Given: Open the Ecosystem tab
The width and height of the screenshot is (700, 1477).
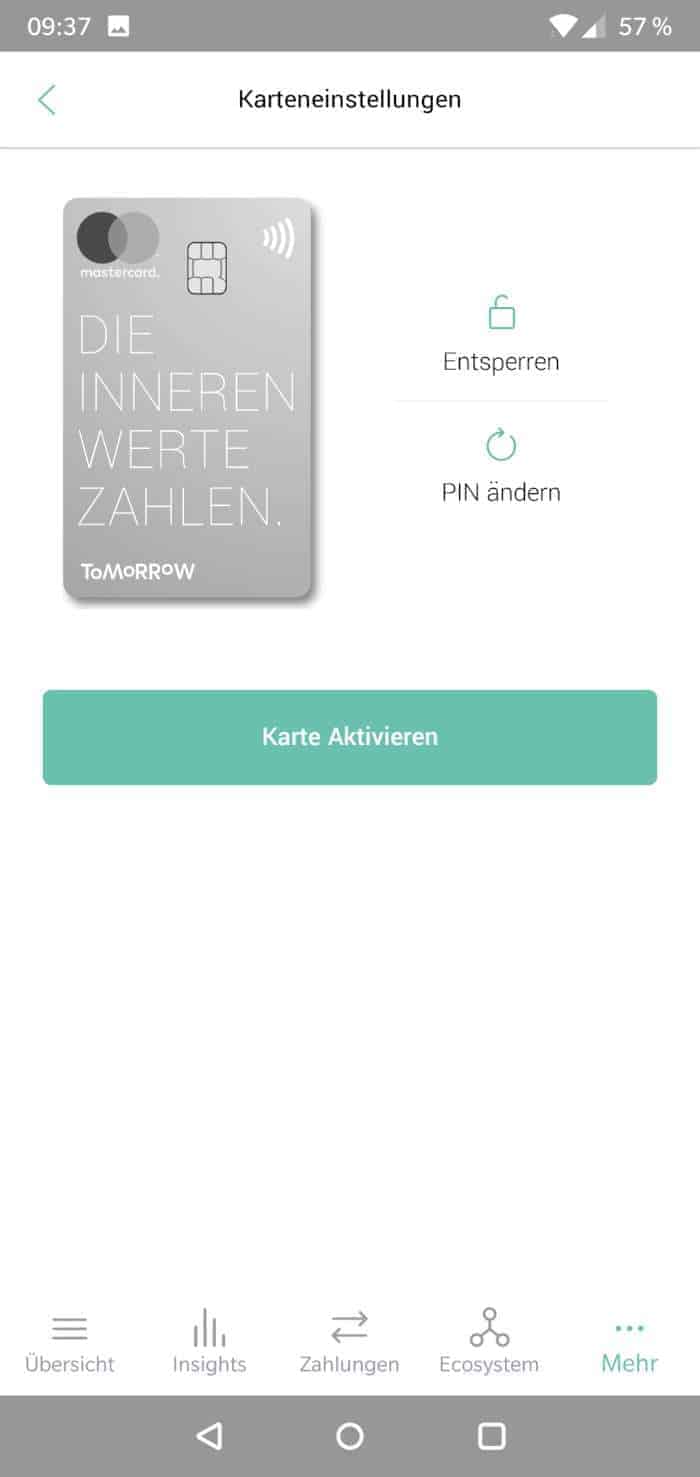Looking at the screenshot, I should pos(489,1342).
